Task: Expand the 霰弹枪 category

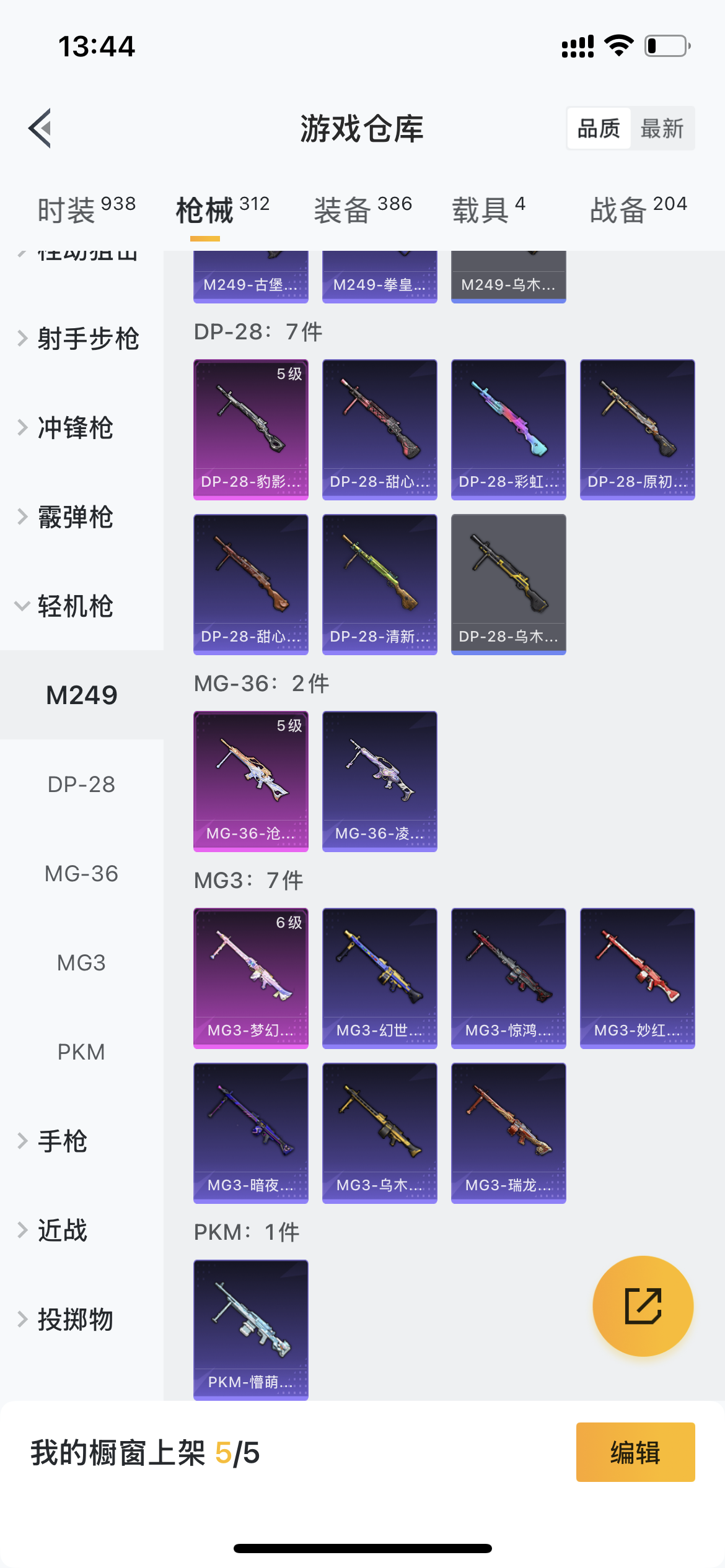Action: pos(74,517)
